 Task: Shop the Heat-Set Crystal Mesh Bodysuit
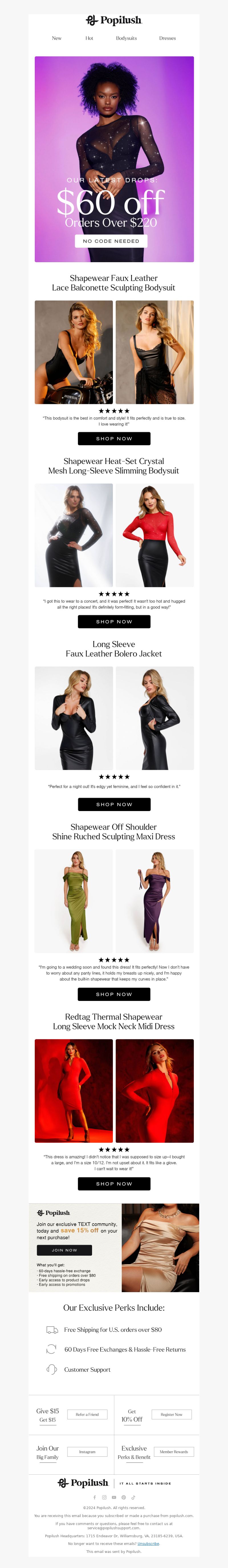114,621
